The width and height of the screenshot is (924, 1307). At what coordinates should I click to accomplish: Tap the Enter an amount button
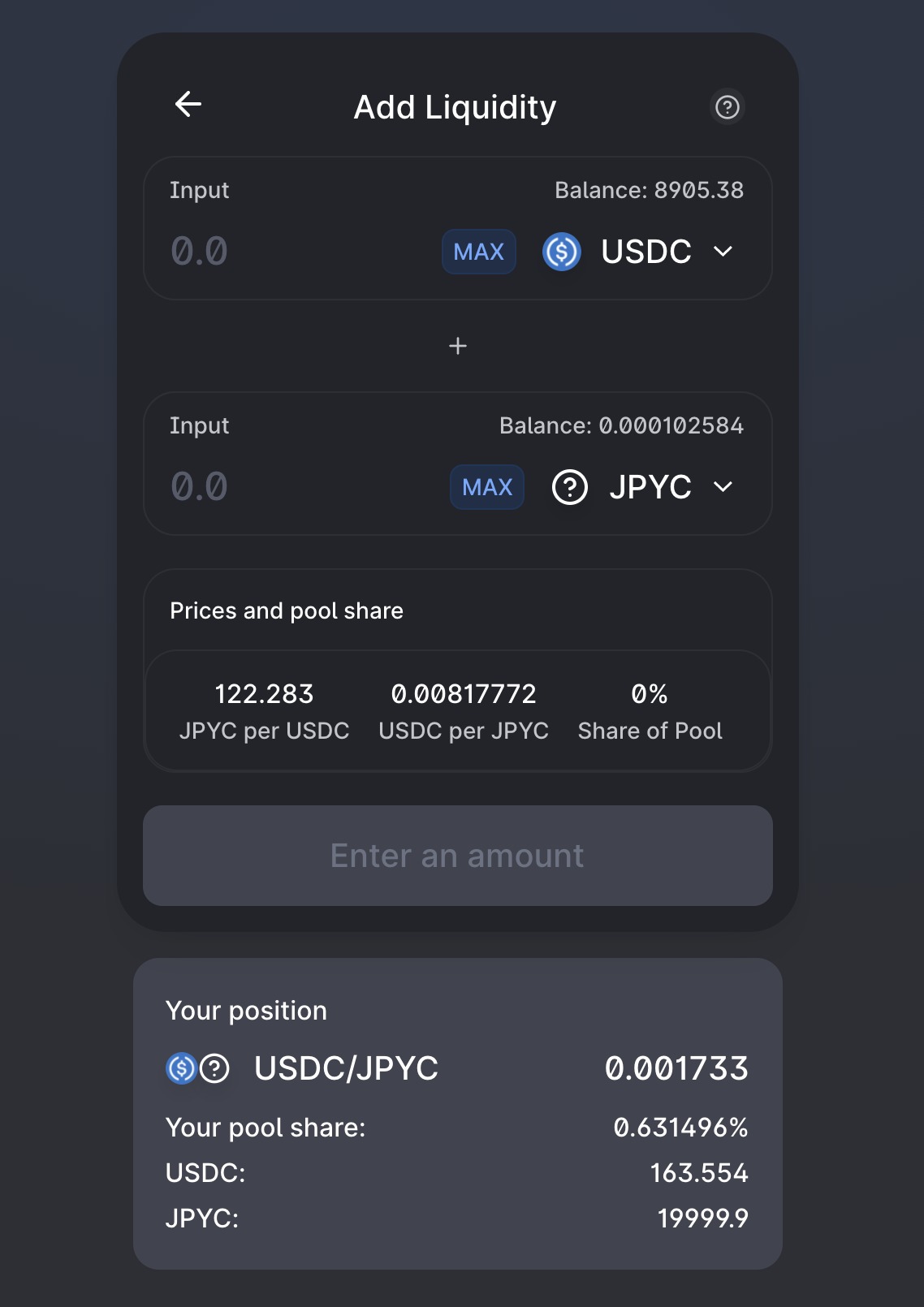point(457,856)
